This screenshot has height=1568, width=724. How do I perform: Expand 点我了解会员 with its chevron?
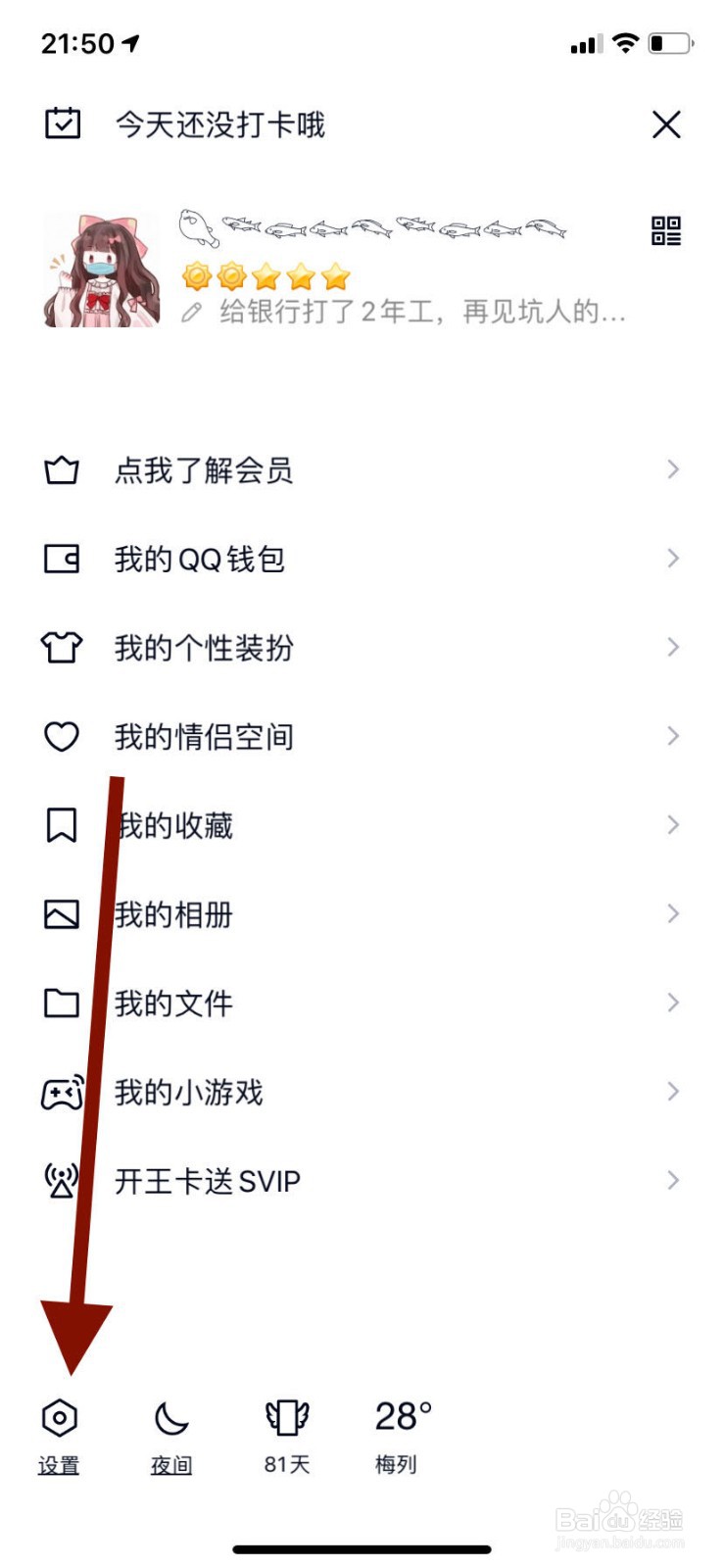click(x=672, y=469)
